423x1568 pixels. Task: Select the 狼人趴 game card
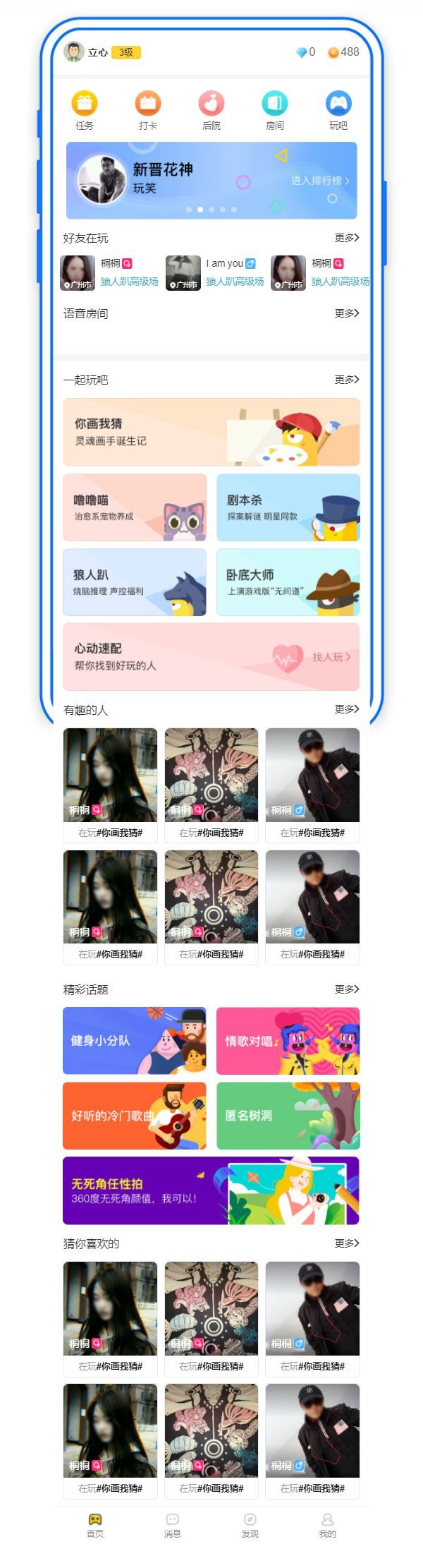(135, 582)
